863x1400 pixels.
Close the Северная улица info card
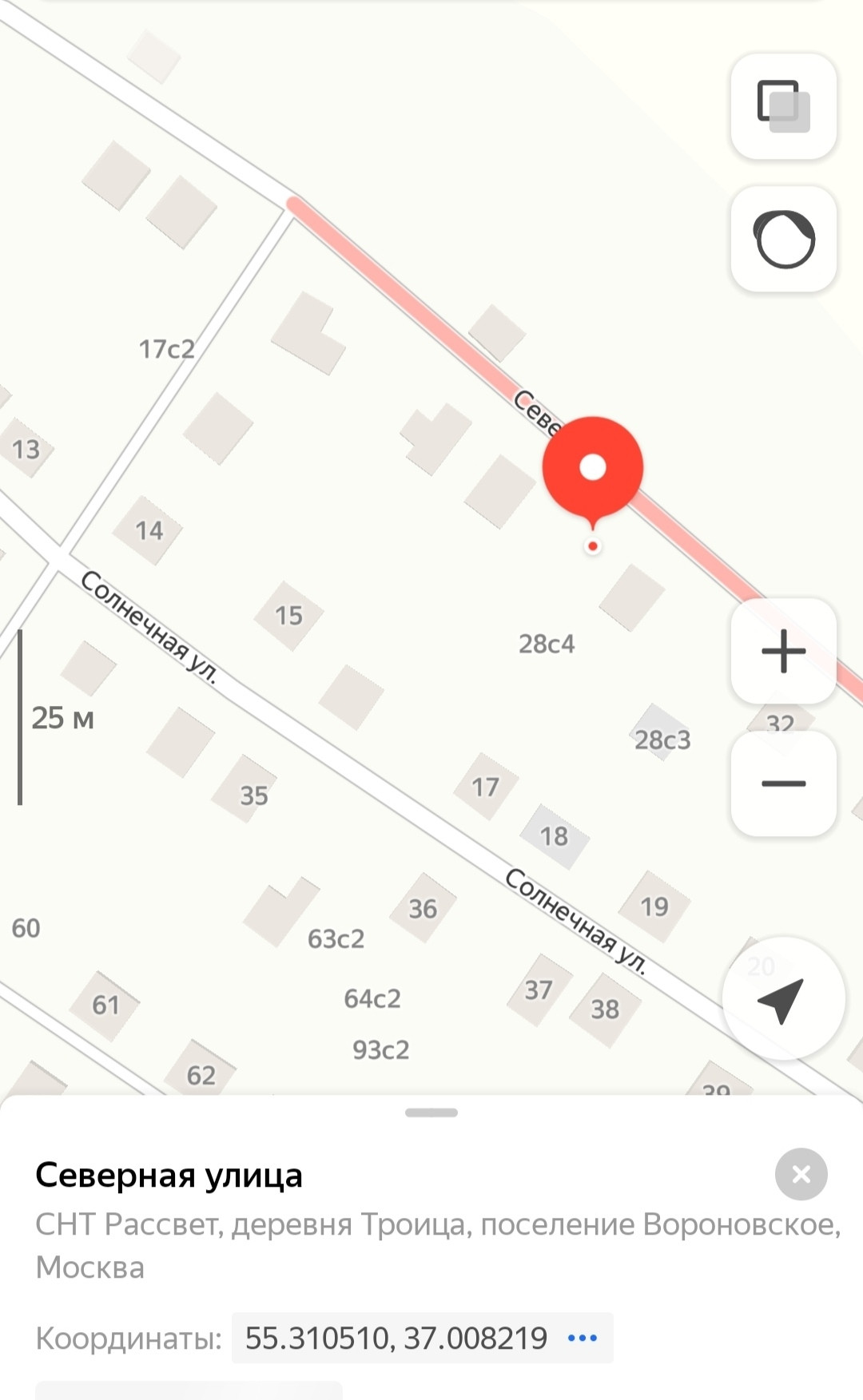point(801,1174)
